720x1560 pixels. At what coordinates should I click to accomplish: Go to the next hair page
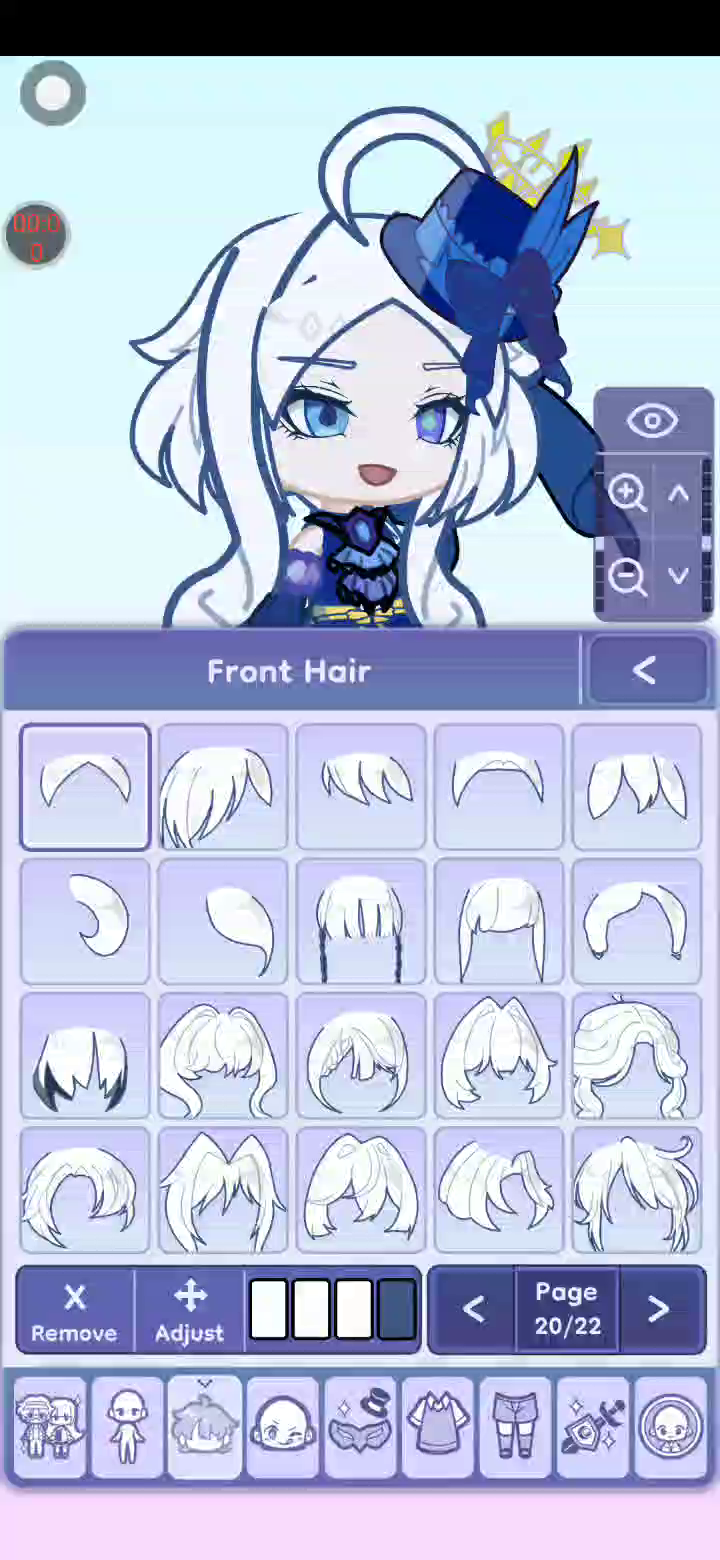tap(658, 1309)
